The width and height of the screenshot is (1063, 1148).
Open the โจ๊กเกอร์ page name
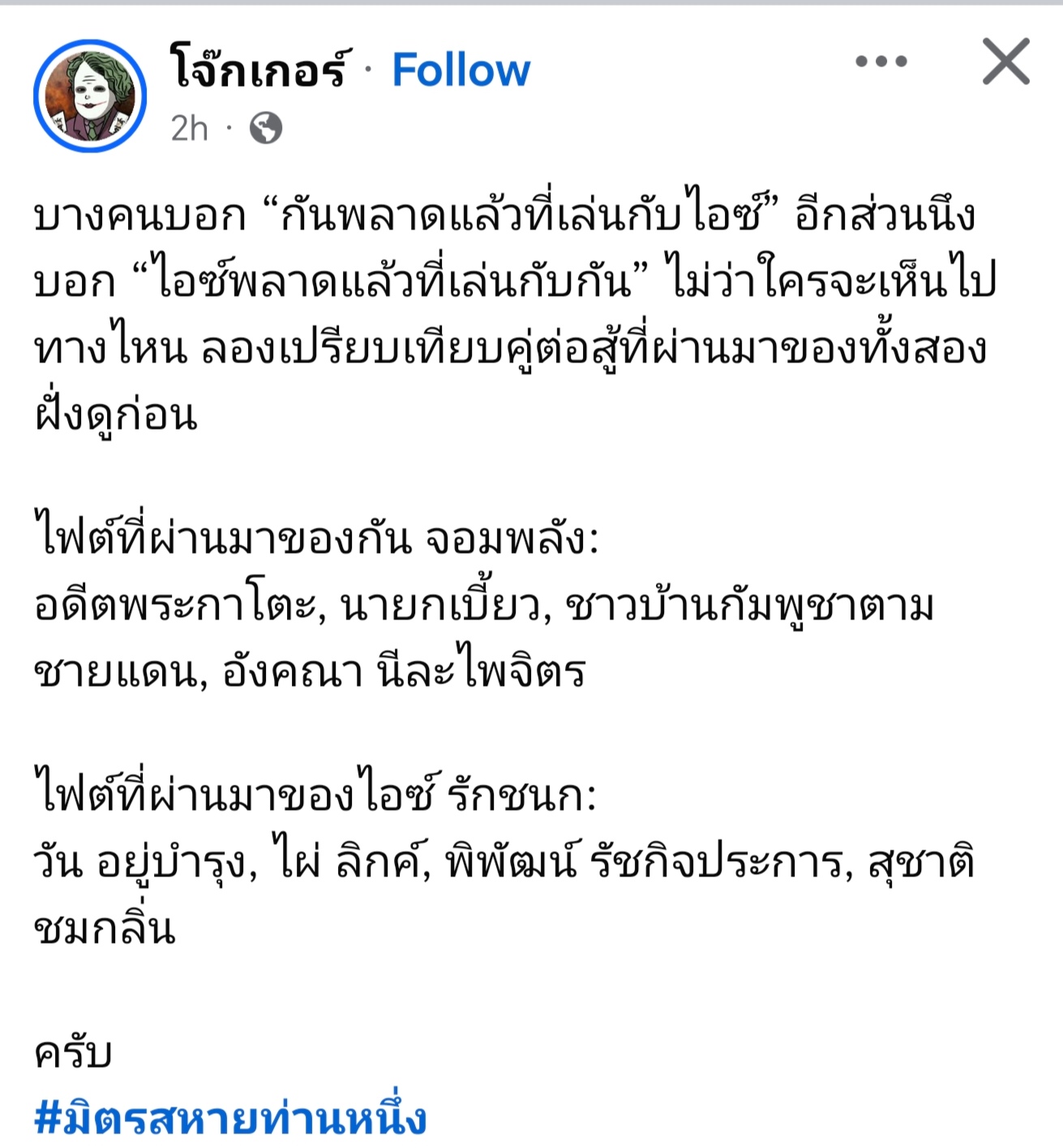(x=259, y=69)
